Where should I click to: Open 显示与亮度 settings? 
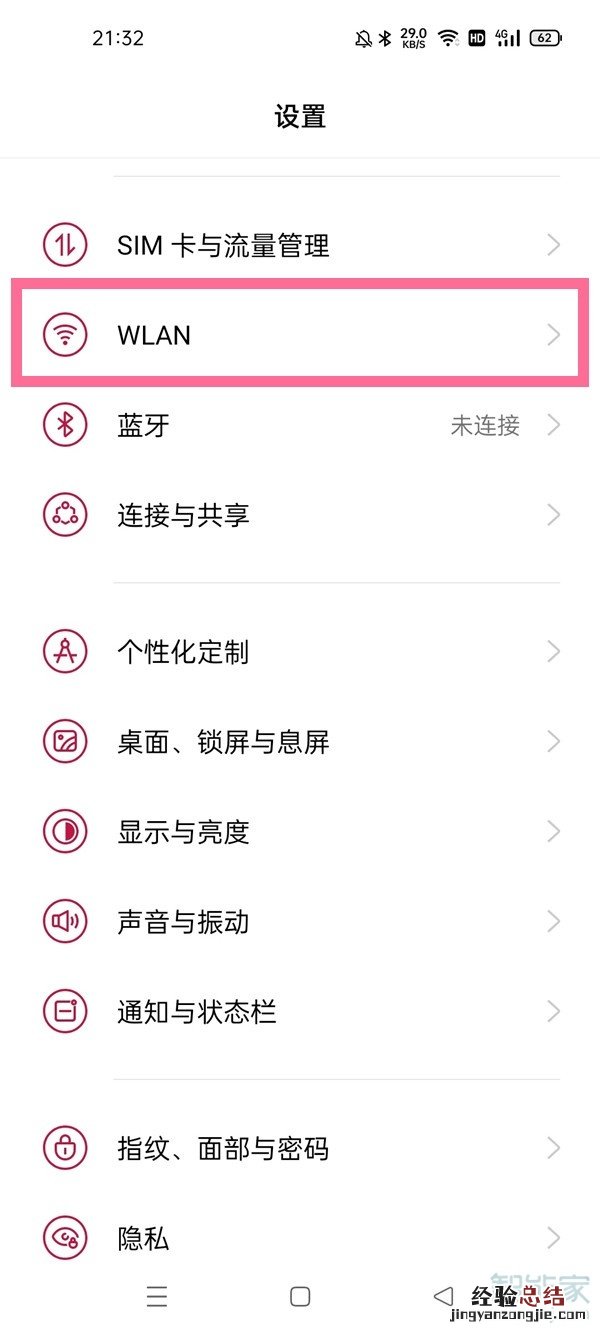coord(300,832)
